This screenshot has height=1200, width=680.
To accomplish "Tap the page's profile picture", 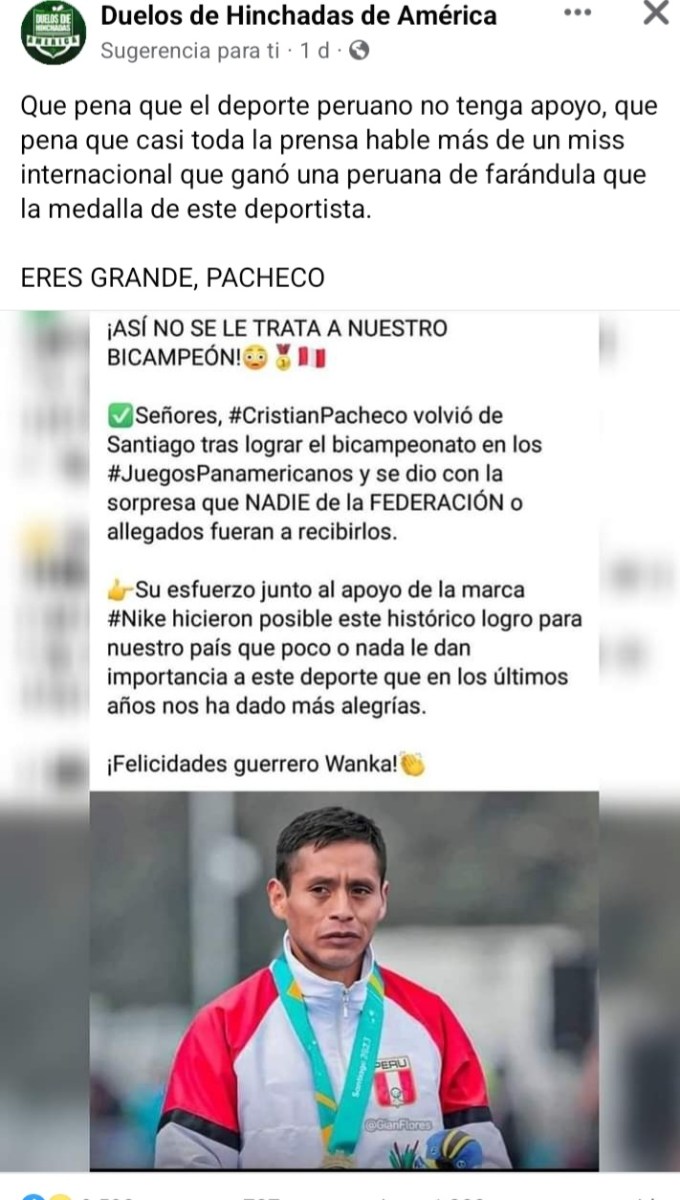I will tap(53, 32).
